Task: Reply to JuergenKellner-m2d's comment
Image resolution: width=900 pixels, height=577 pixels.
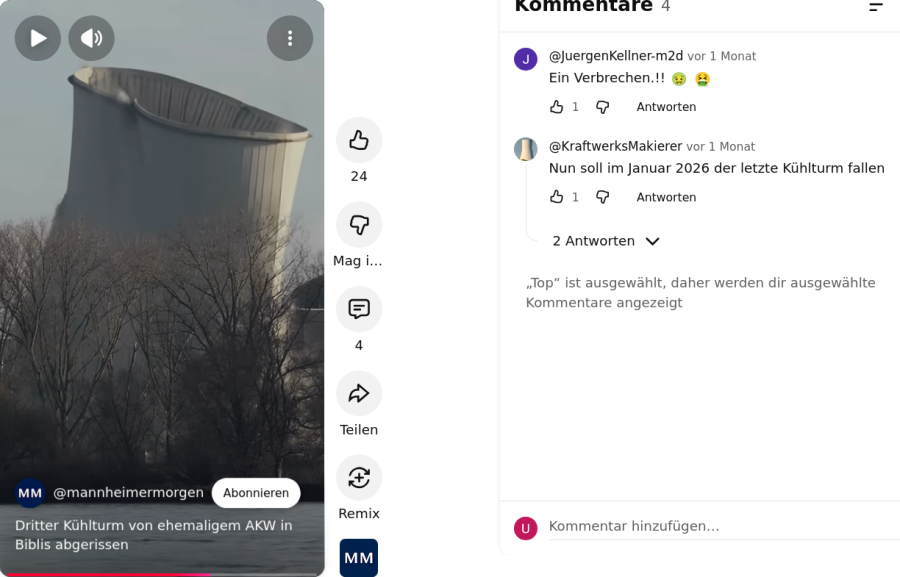Action: 666,107
